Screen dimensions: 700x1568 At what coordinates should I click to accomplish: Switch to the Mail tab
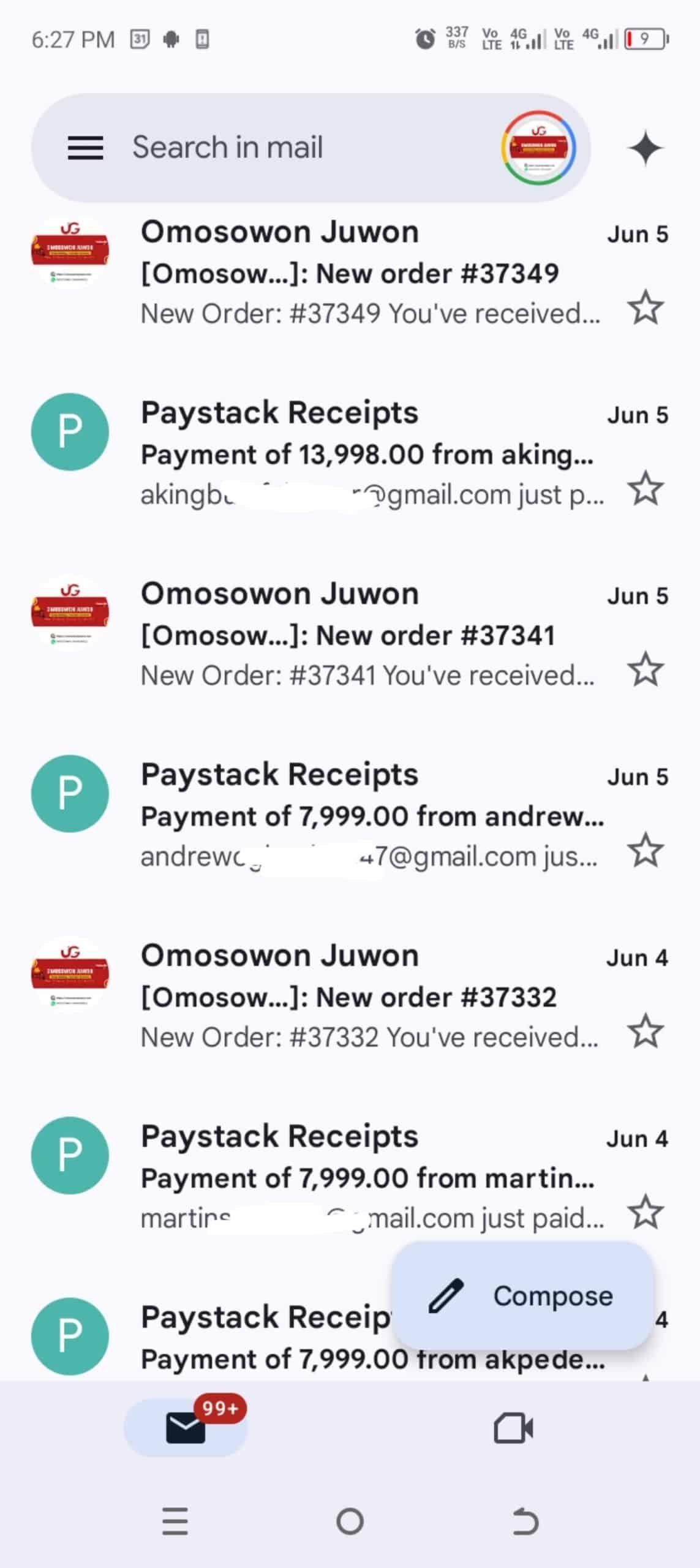click(186, 1428)
